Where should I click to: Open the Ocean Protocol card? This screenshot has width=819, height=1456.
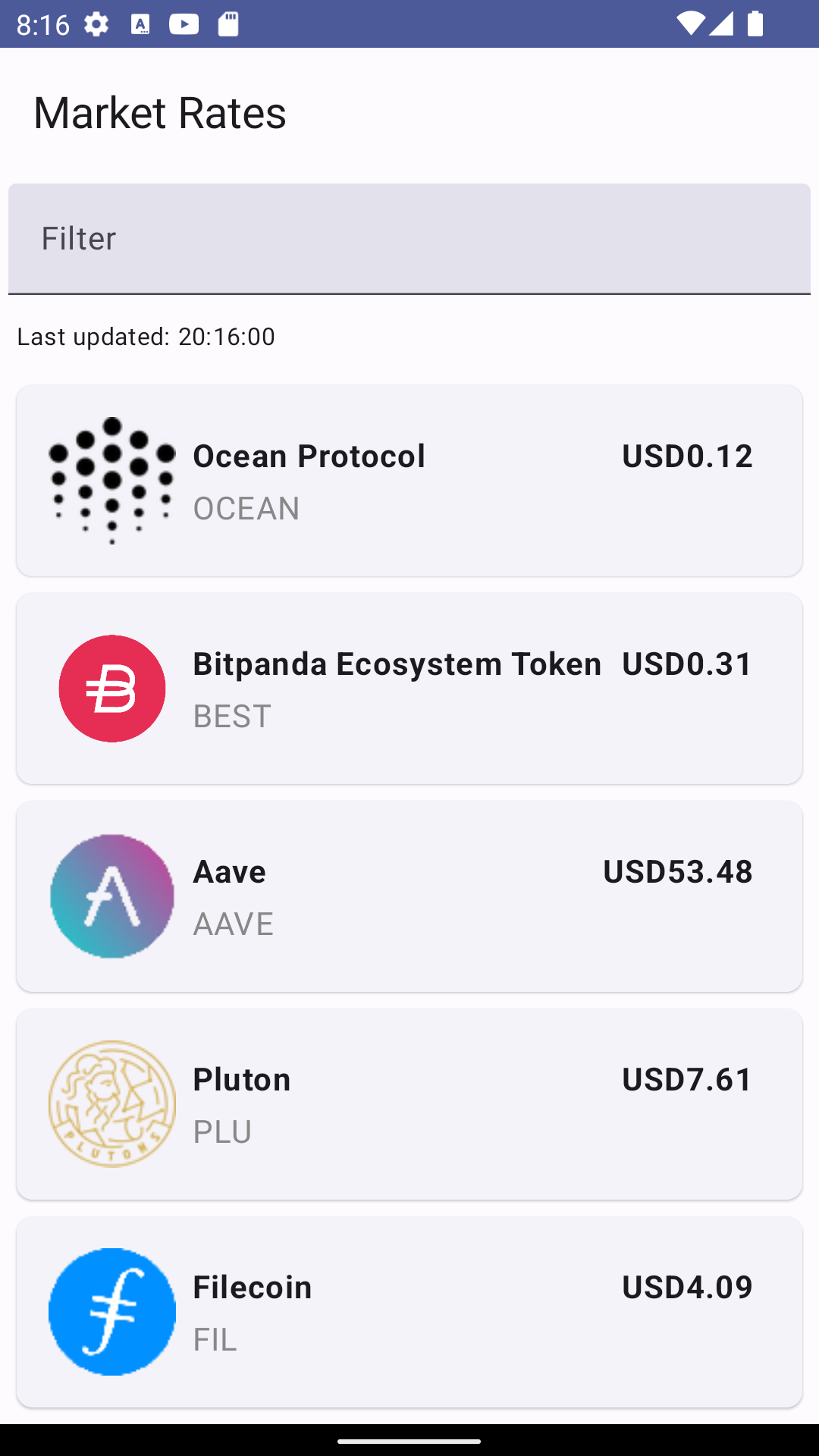point(409,481)
